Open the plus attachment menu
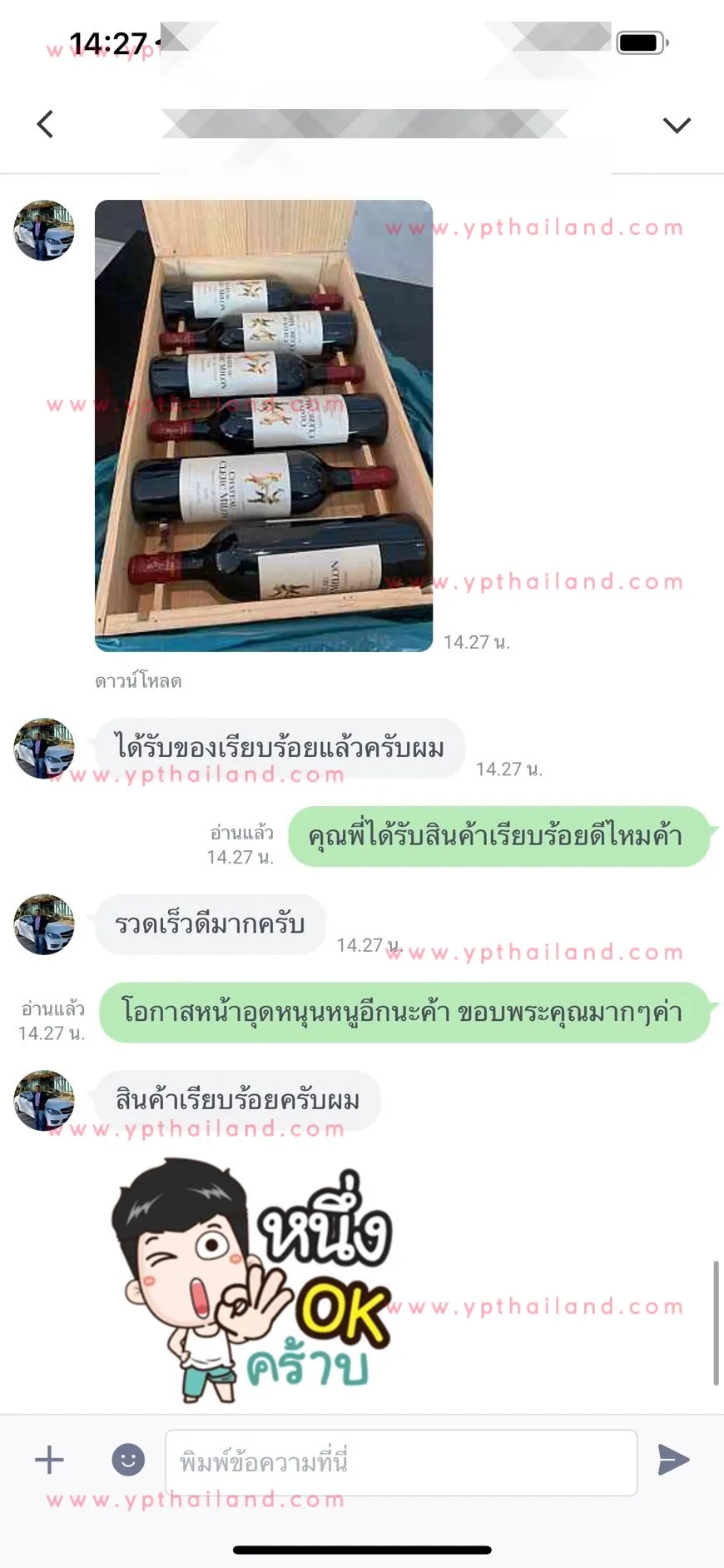This screenshot has height=1568, width=724. coord(49,1459)
